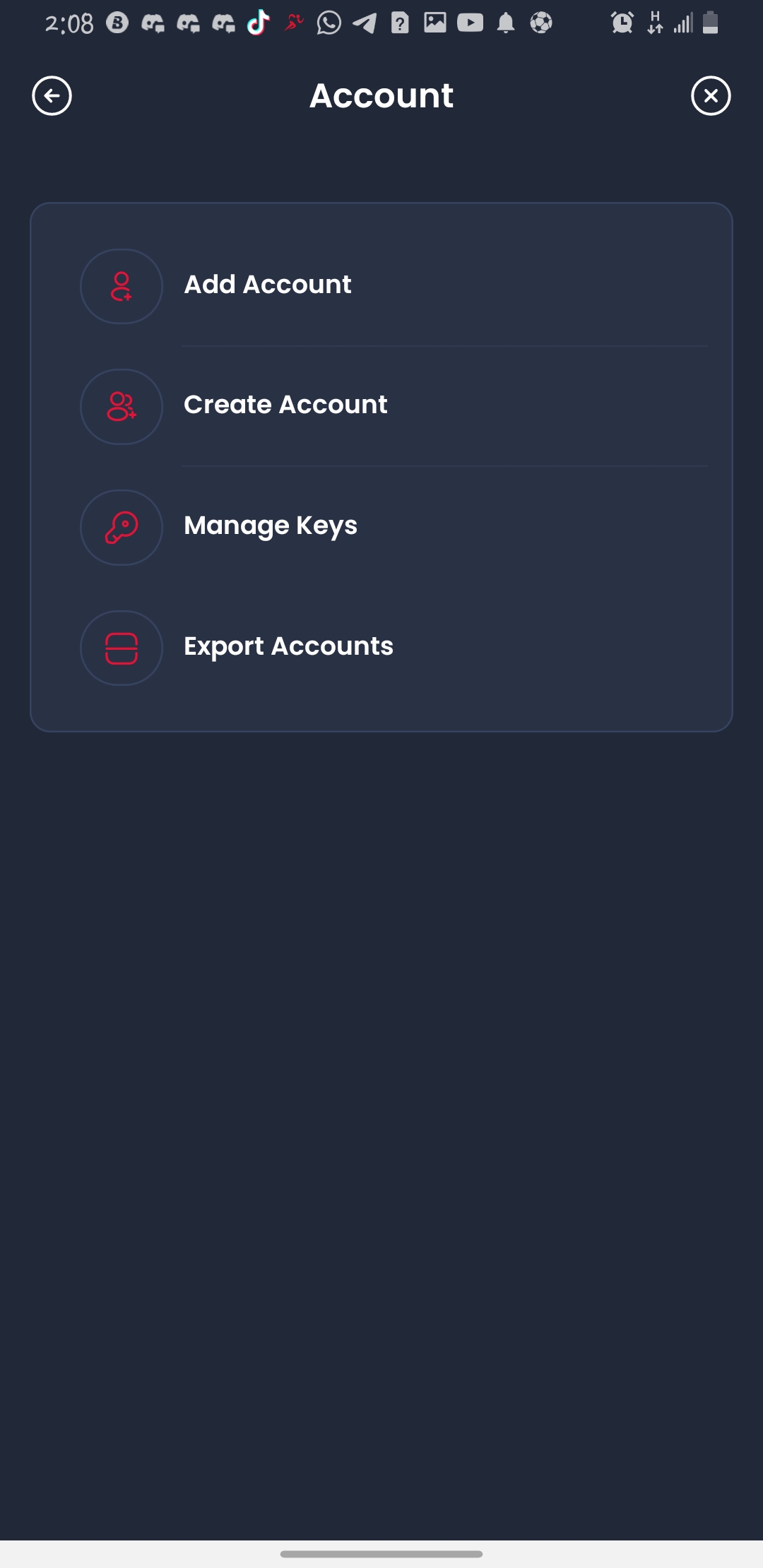
Task: Open Manage Keys
Action: click(270, 525)
